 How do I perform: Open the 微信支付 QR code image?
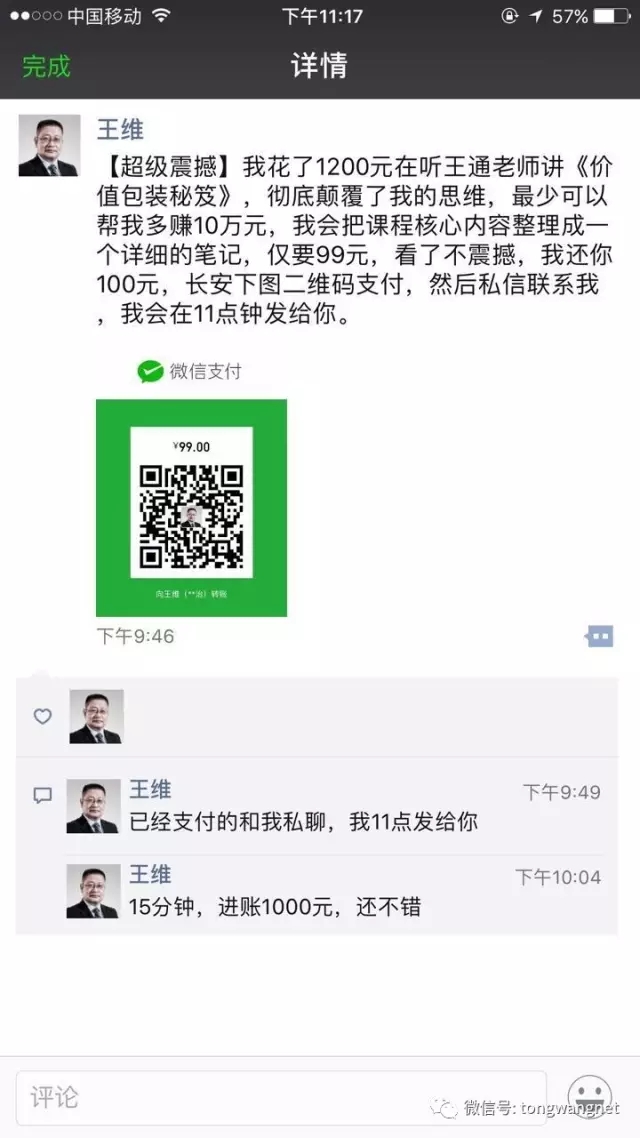pyautogui.click(x=192, y=508)
